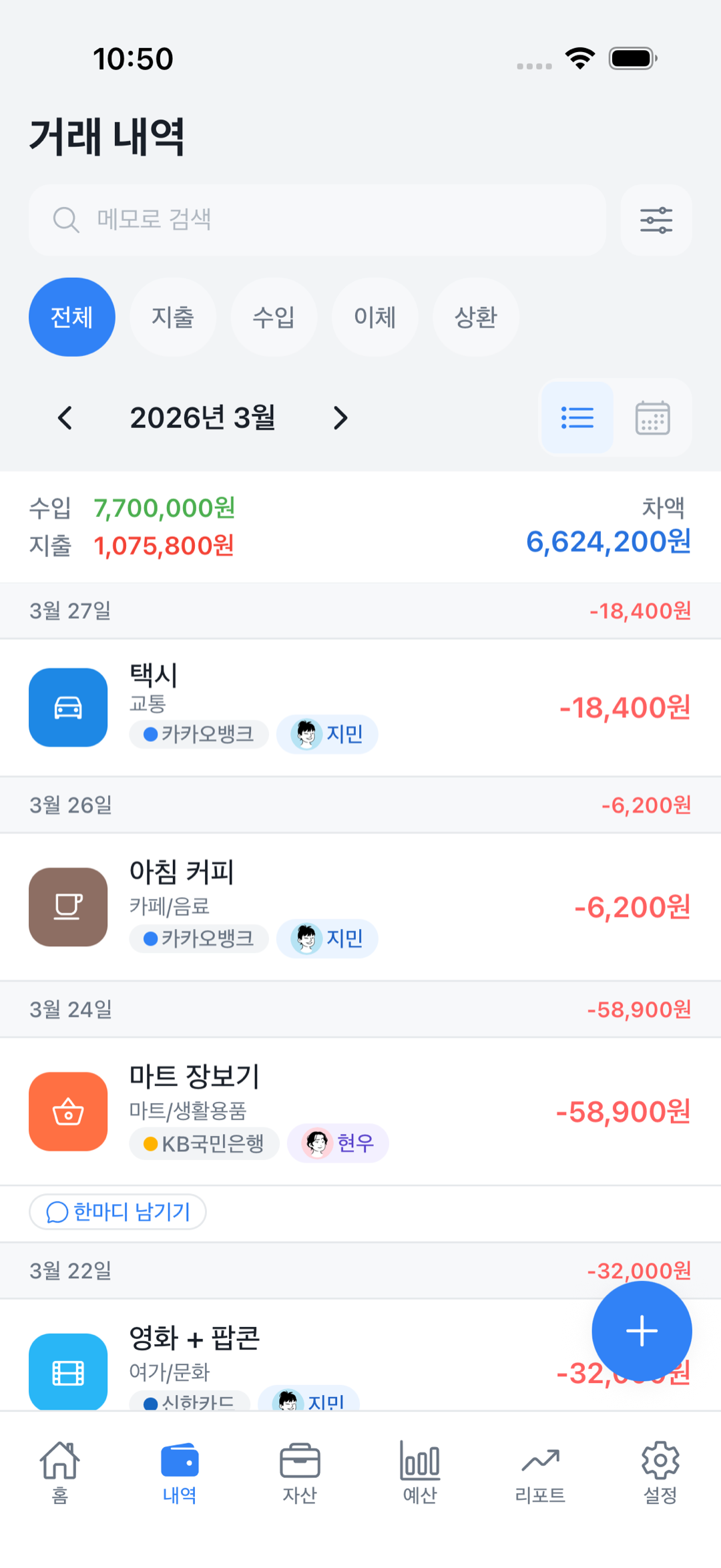Open the 2026년 3월 month selector
This screenshot has height=1568, width=721.
(202, 417)
